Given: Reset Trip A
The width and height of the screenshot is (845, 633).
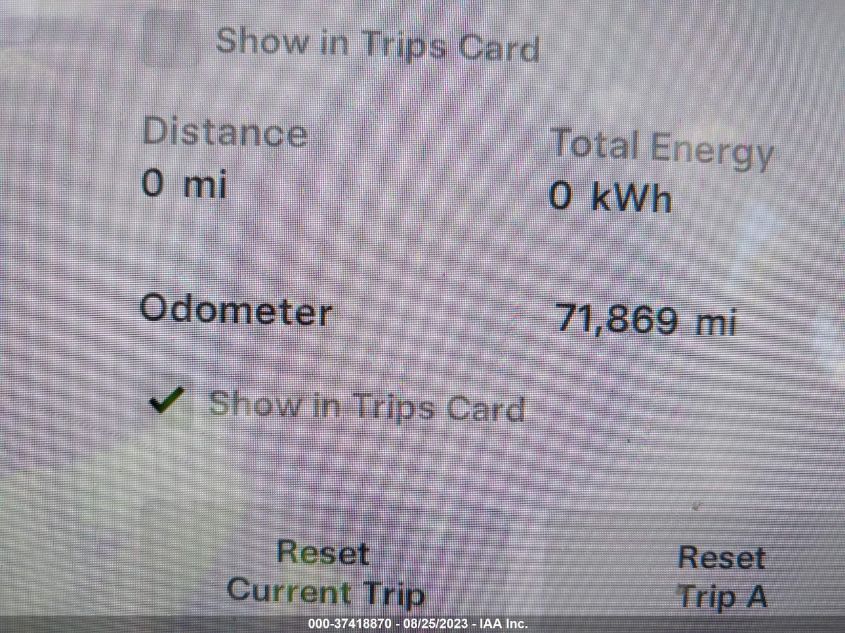Looking at the screenshot, I should point(721,577).
